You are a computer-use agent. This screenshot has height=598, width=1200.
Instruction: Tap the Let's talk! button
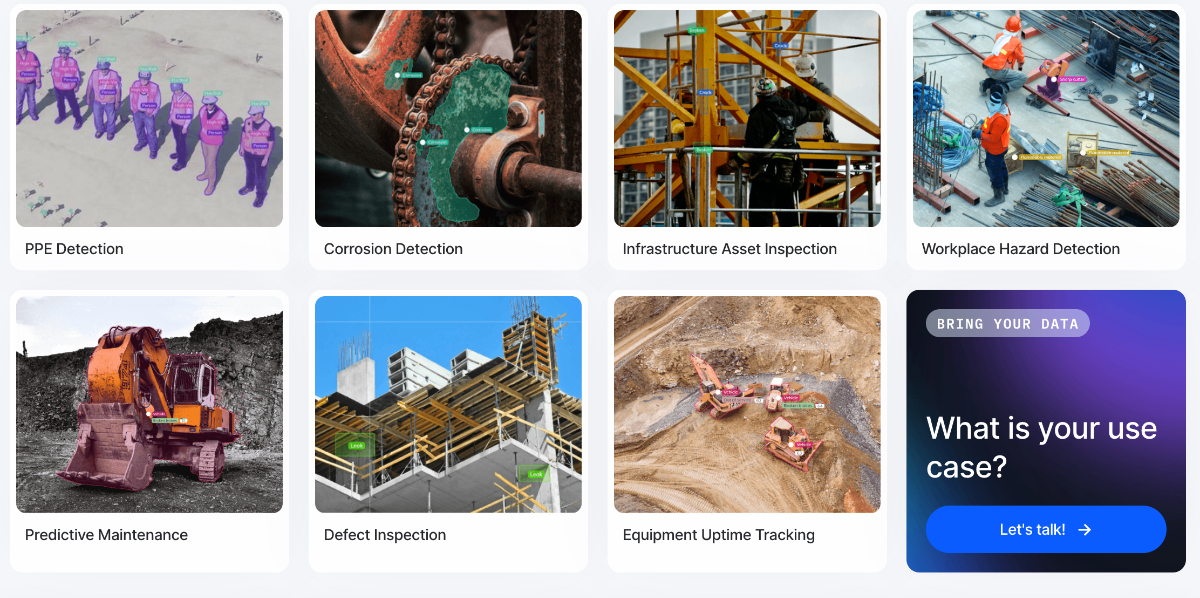(x=1045, y=530)
